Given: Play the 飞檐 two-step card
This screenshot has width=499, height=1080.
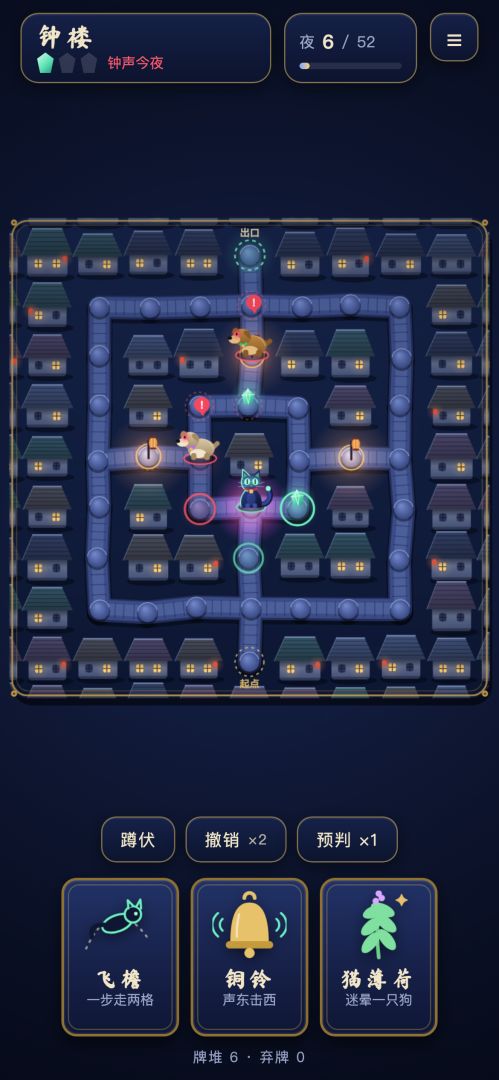Looking at the screenshot, I should pyautogui.click(x=121, y=957).
